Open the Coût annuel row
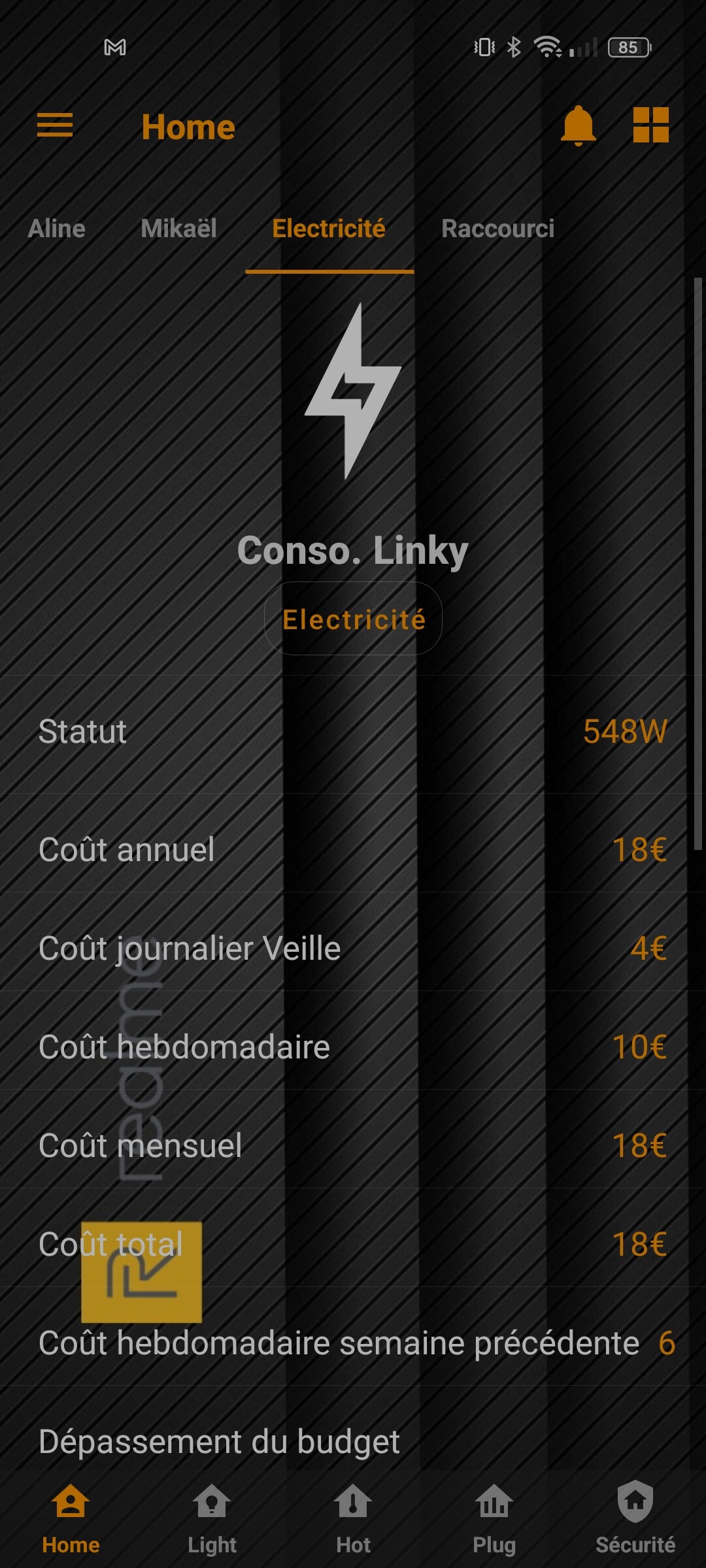 353,849
